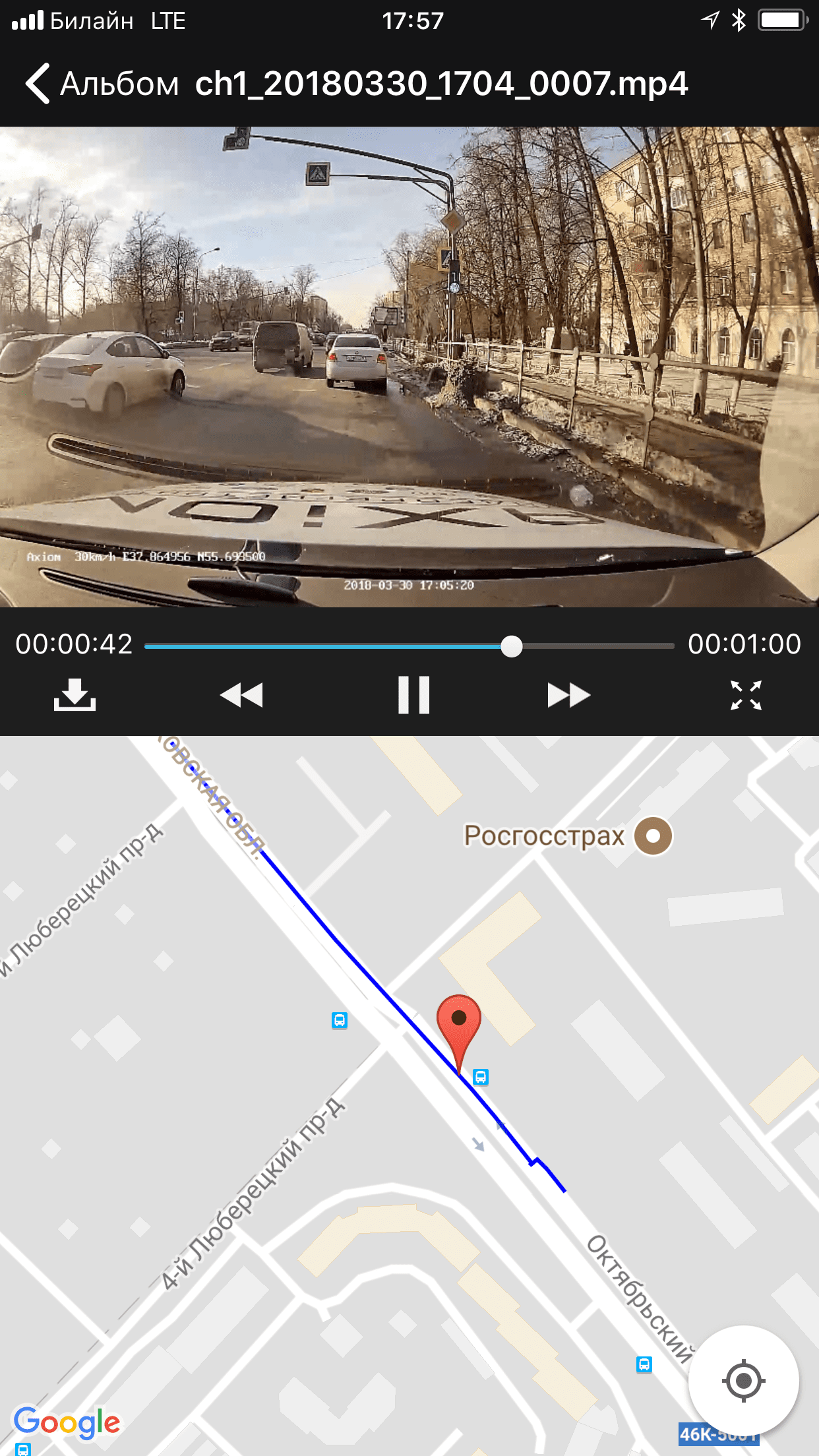Open the Росгосстрах place marker
The image size is (819, 1456).
653,835
